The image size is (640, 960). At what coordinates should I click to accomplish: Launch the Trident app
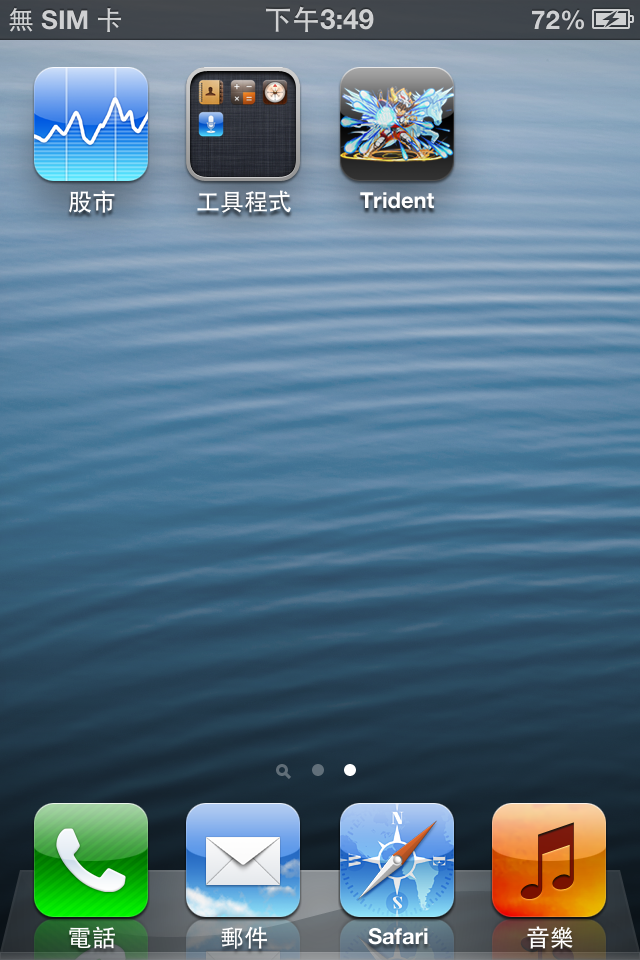pos(397,125)
